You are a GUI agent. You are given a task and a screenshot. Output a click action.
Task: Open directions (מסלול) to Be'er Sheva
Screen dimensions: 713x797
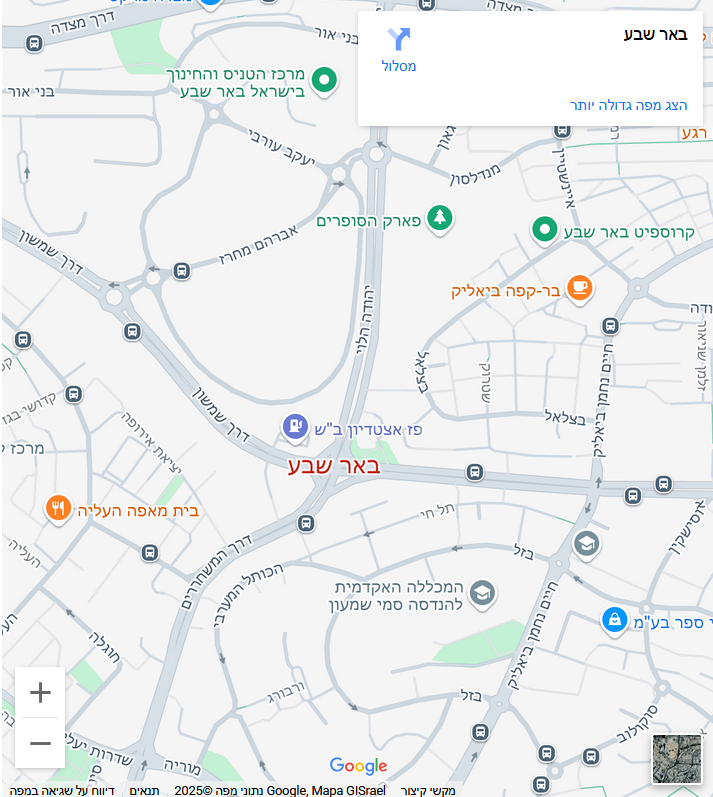click(399, 48)
